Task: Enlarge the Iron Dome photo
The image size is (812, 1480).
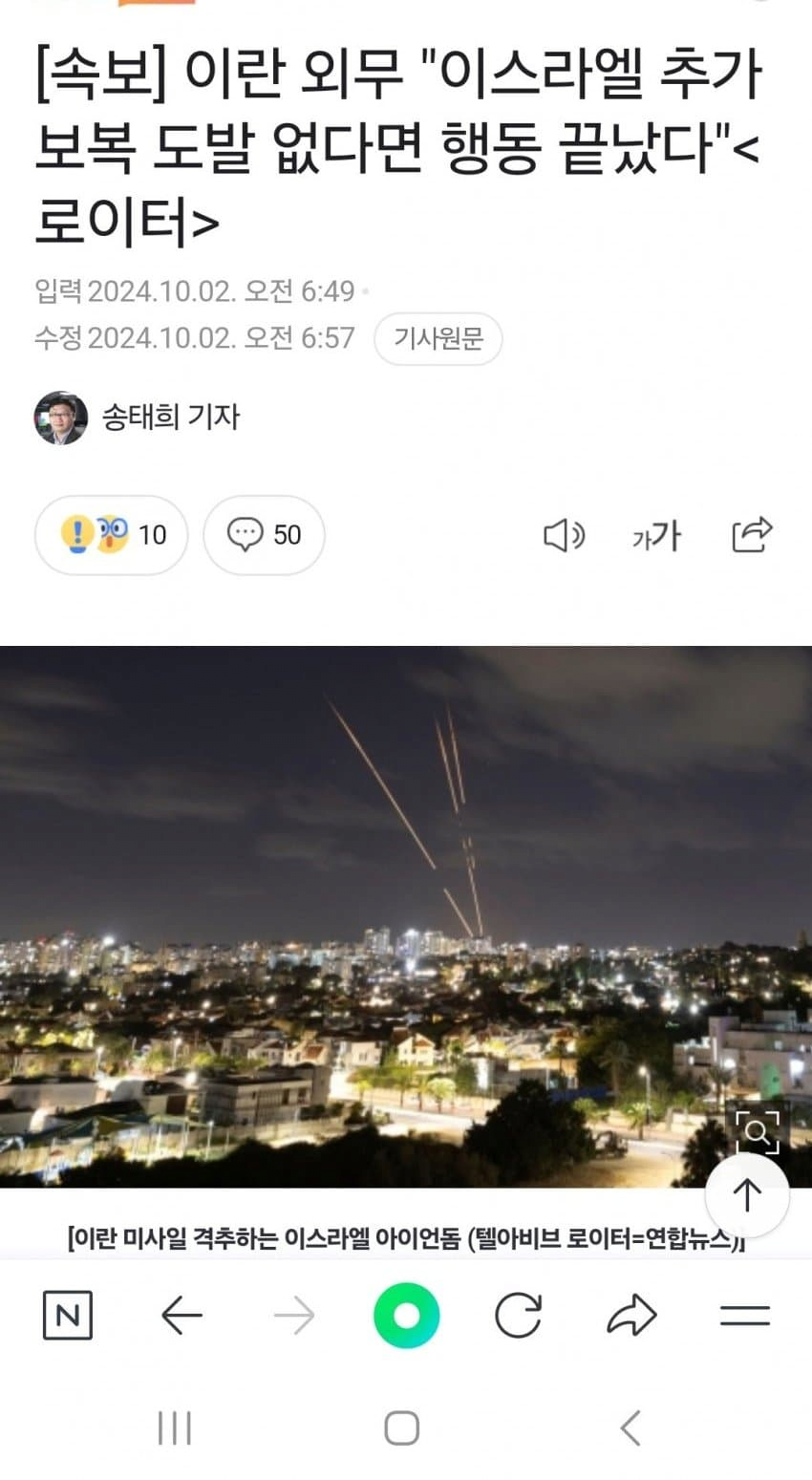Action: (x=757, y=1133)
